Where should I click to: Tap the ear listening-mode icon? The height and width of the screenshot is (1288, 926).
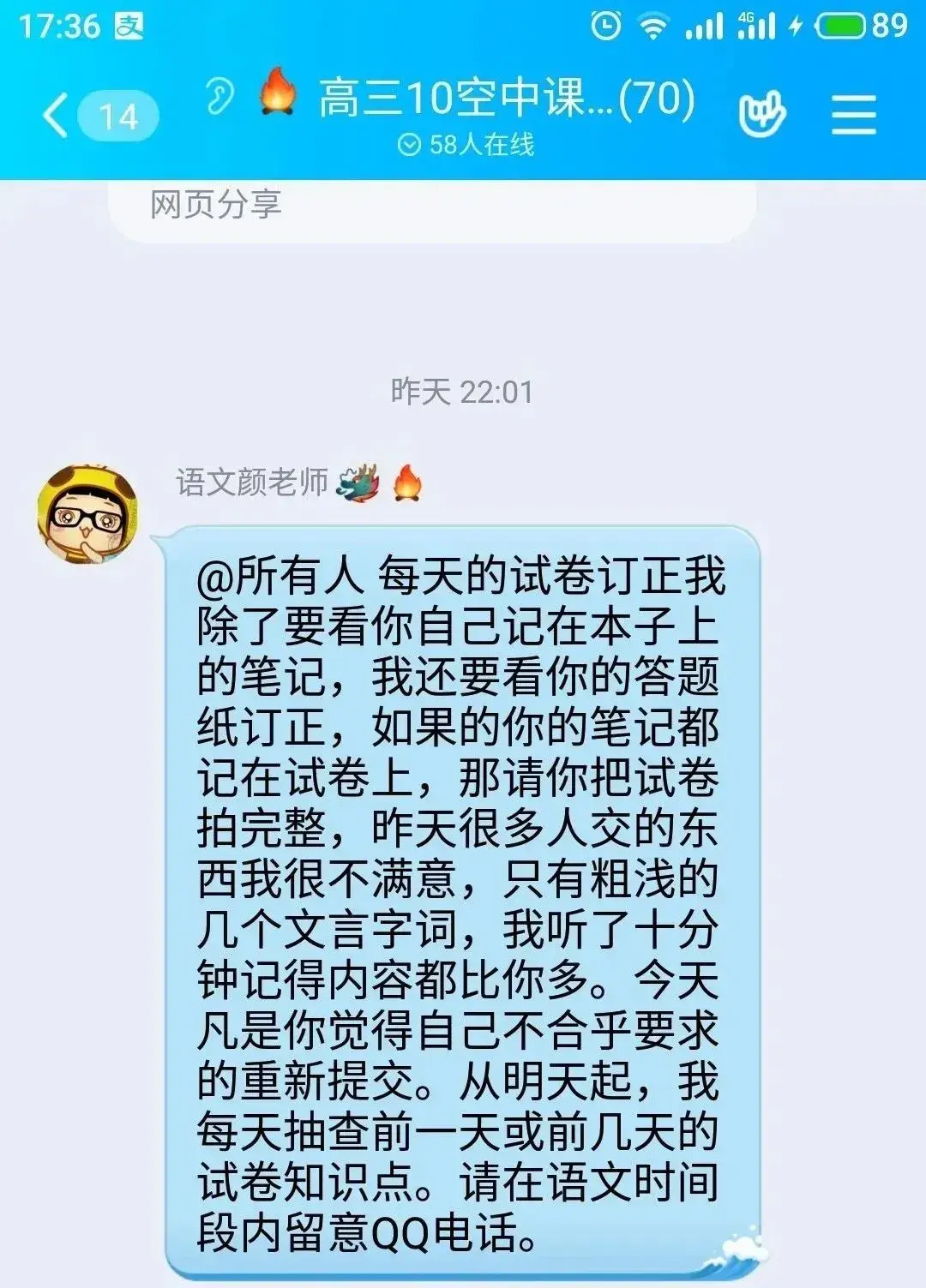[x=219, y=95]
